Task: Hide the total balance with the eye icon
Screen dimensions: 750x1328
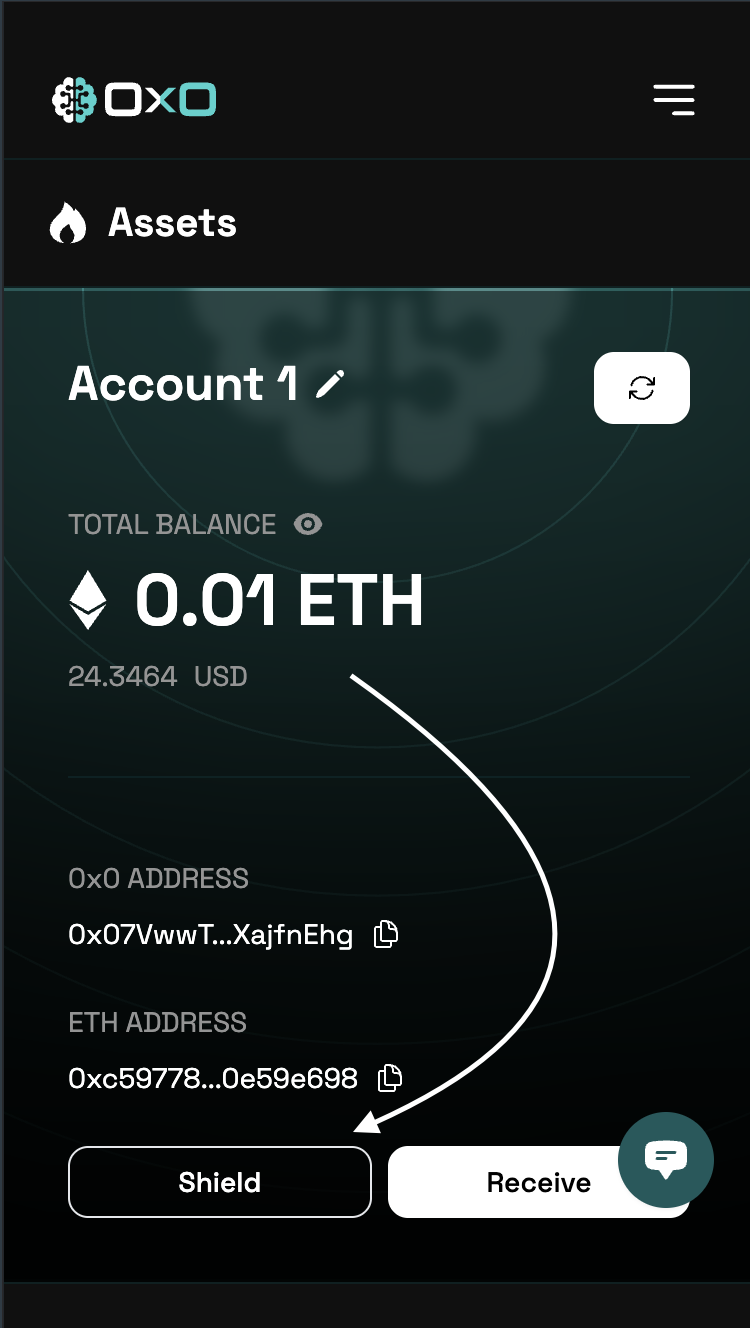Action: tap(308, 524)
